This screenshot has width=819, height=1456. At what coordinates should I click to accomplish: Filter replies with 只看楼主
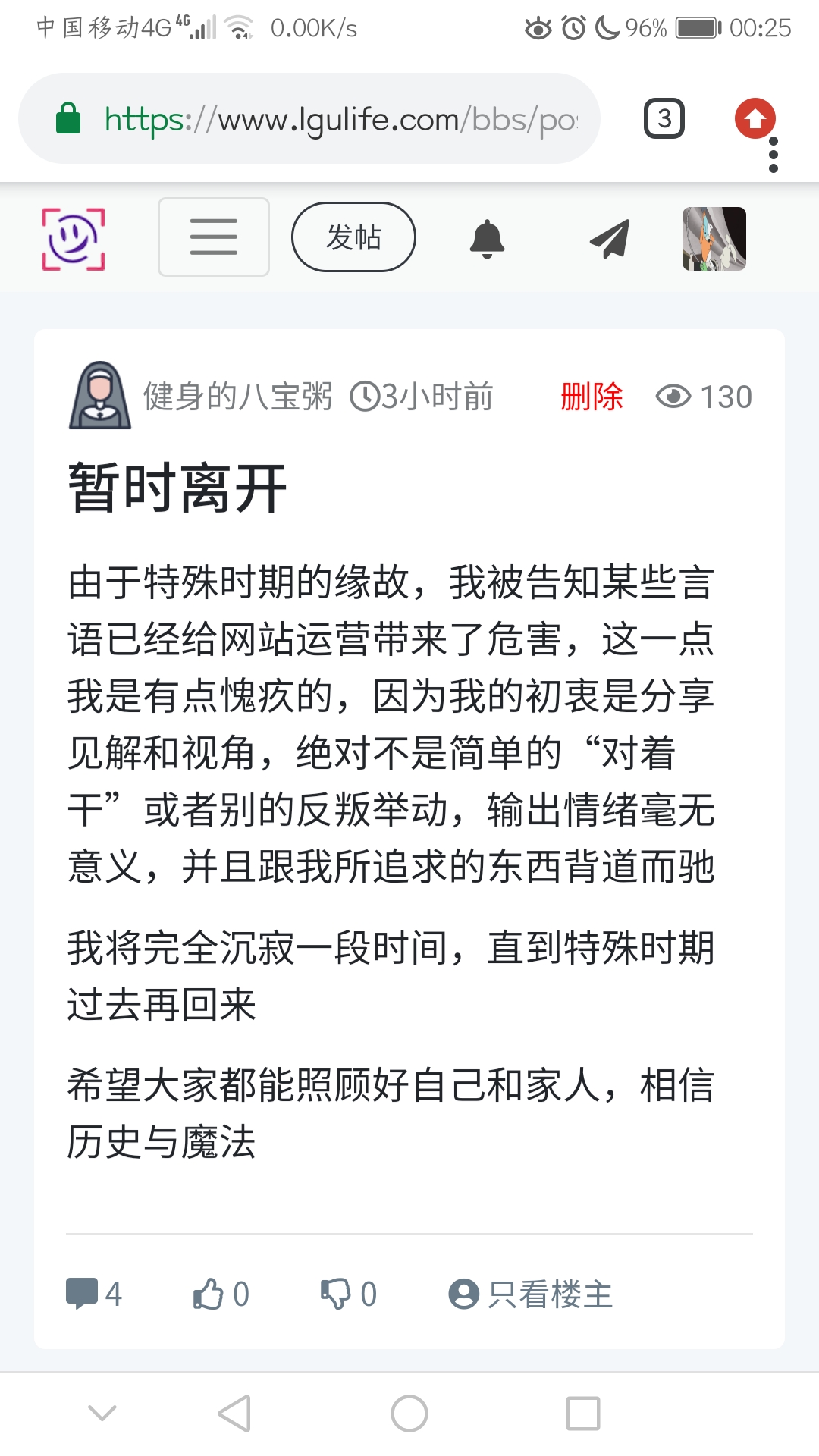531,1294
